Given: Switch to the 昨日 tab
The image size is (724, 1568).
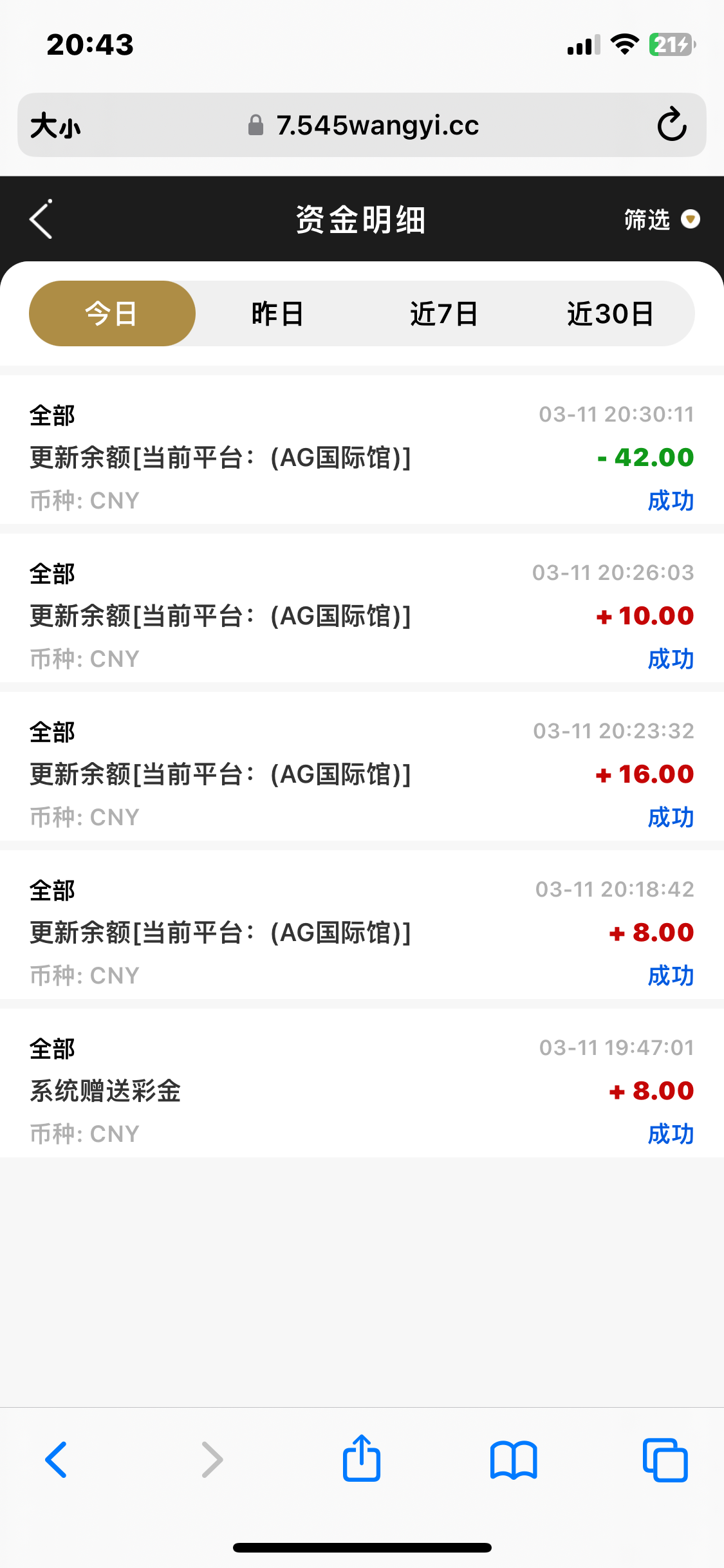Looking at the screenshot, I should [277, 314].
